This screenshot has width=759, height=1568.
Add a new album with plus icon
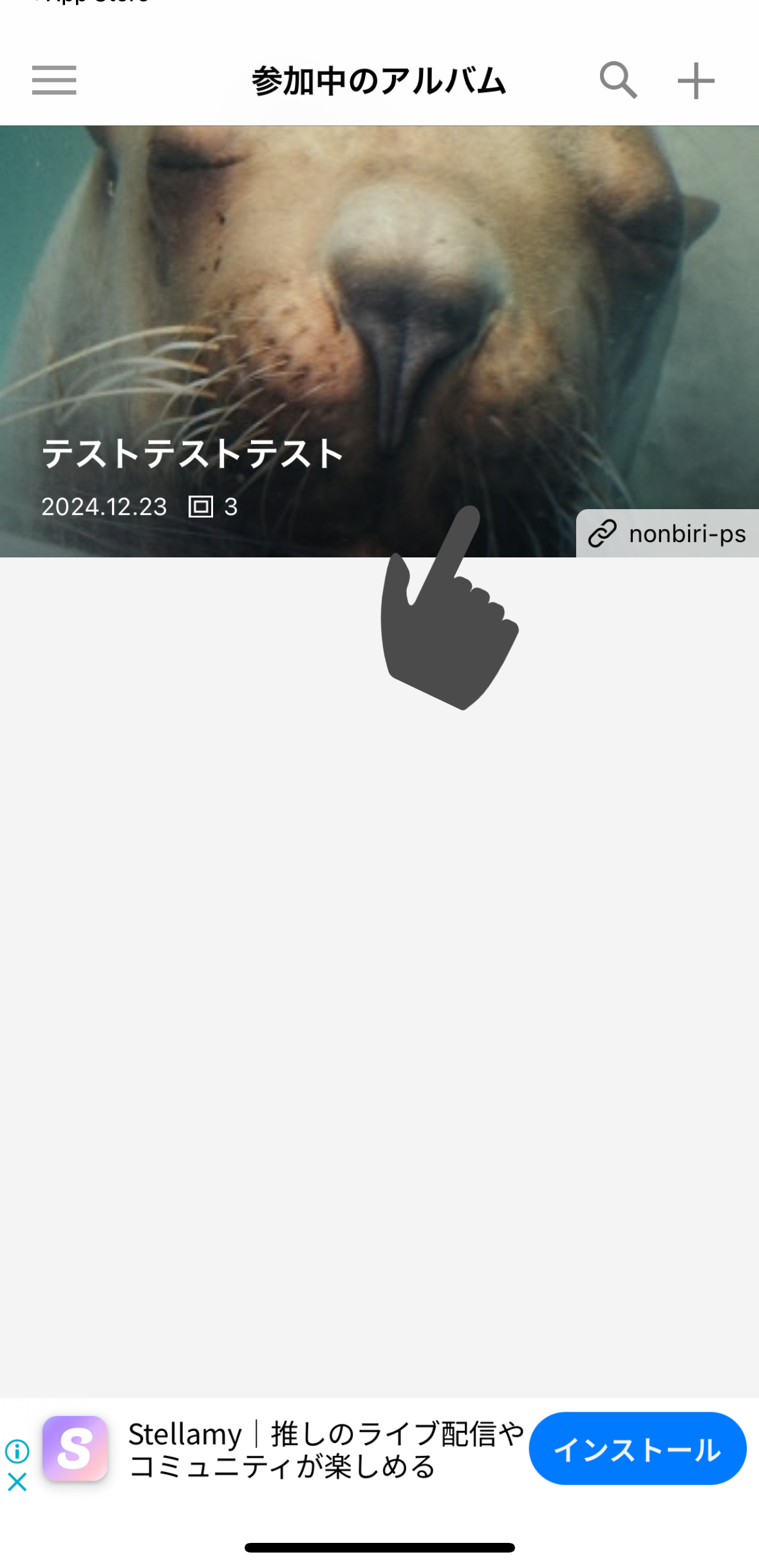(696, 81)
